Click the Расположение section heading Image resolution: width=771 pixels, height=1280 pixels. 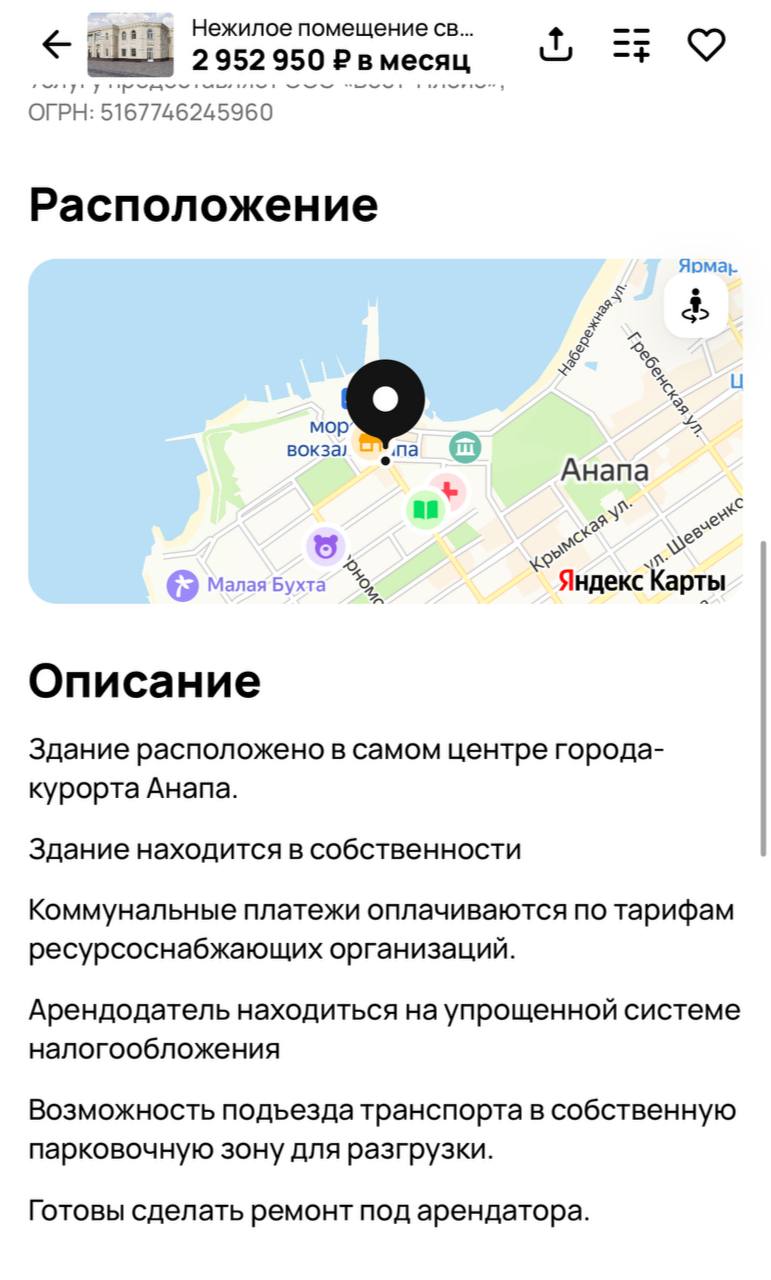204,205
